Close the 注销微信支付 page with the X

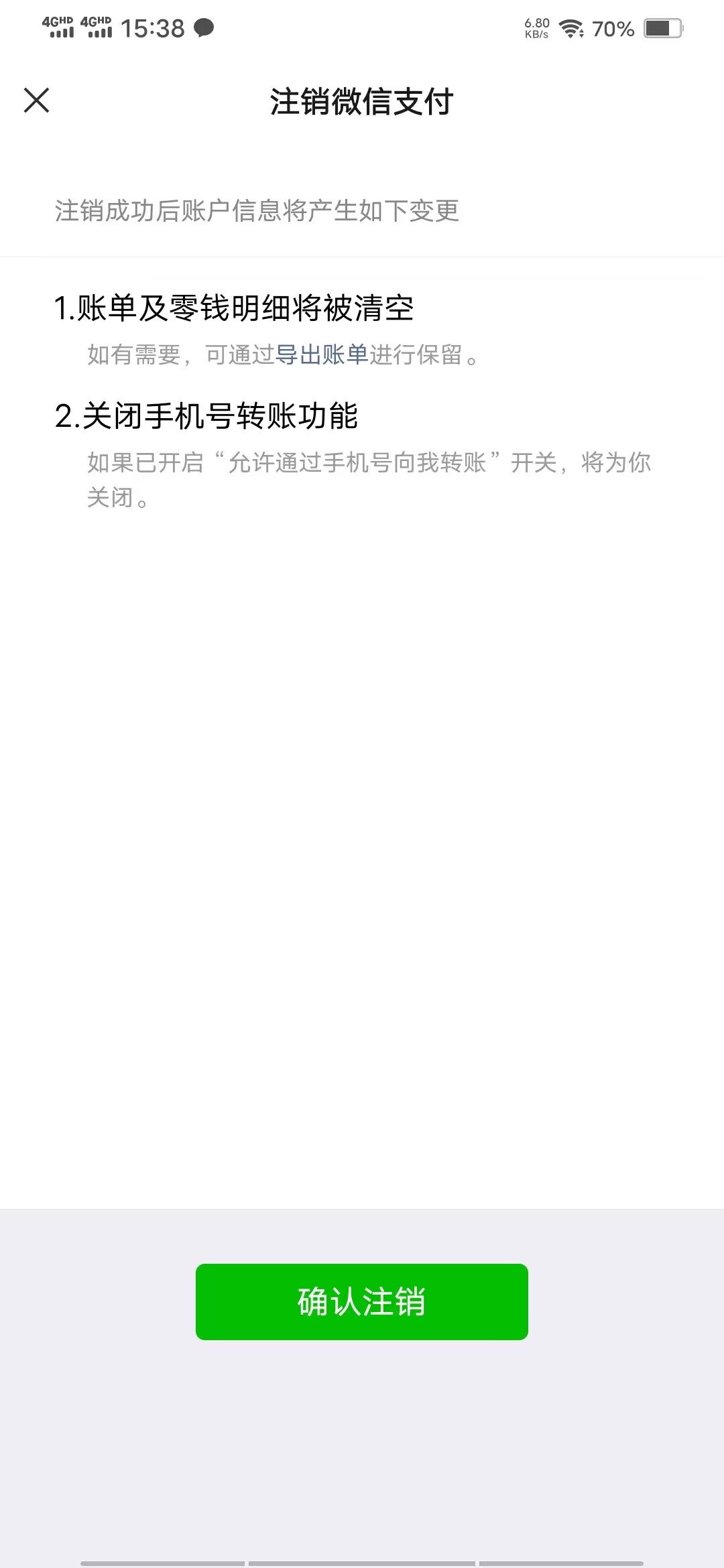pyautogui.click(x=36, y=102)
